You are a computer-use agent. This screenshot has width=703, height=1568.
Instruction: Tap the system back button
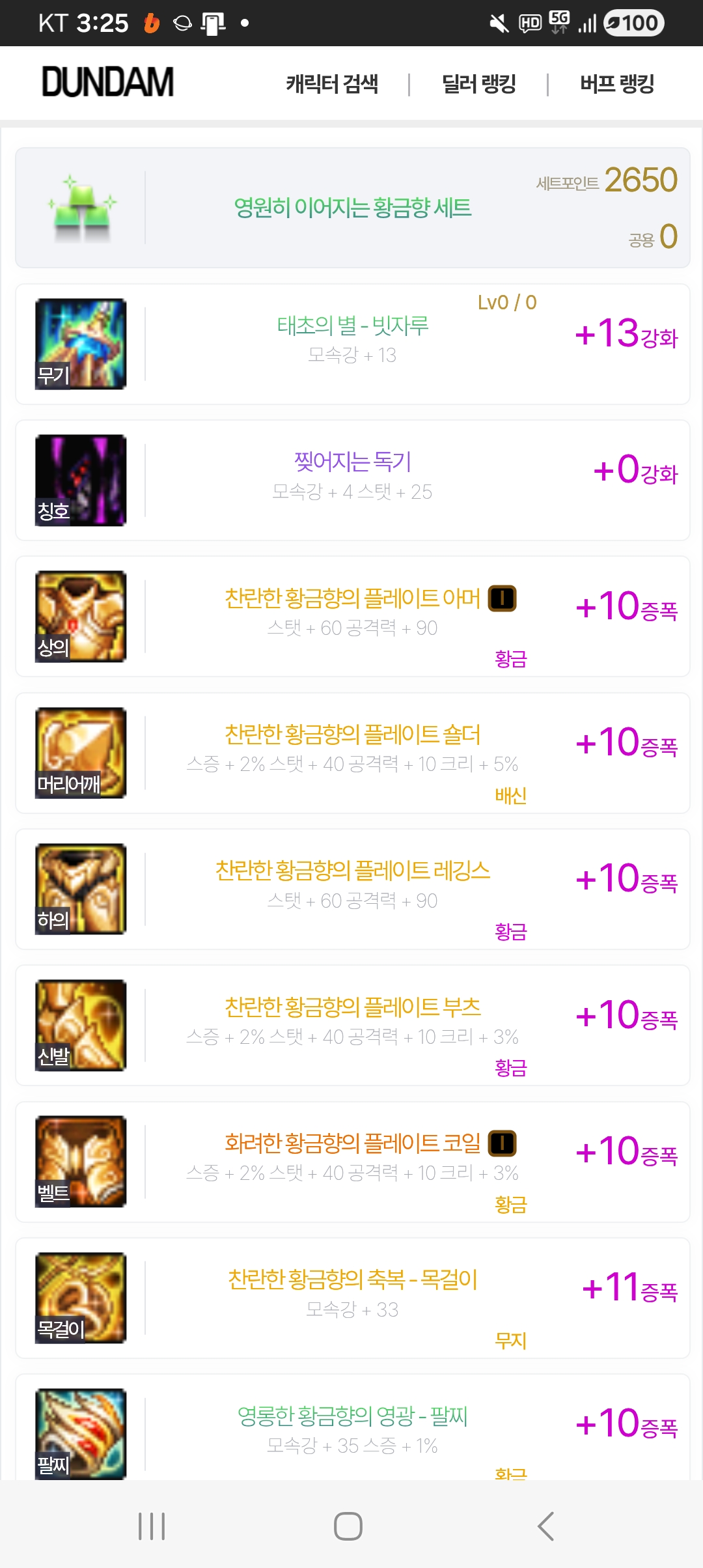point(545,1526)
